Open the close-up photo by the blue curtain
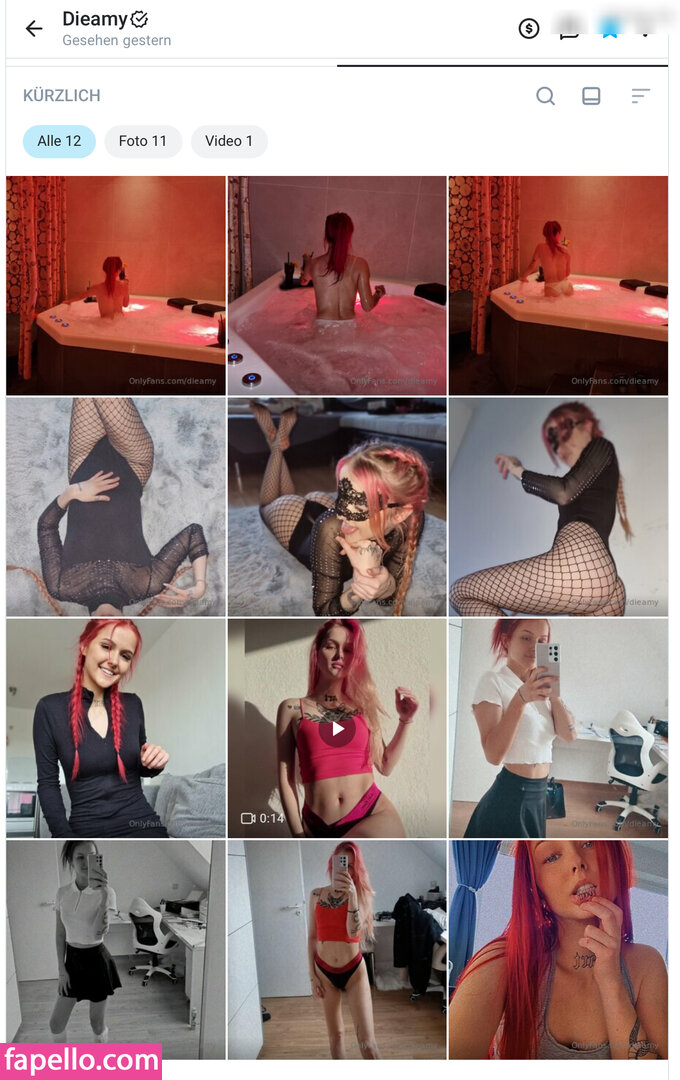Screen dimensions: 680x1080 point(558,949)
